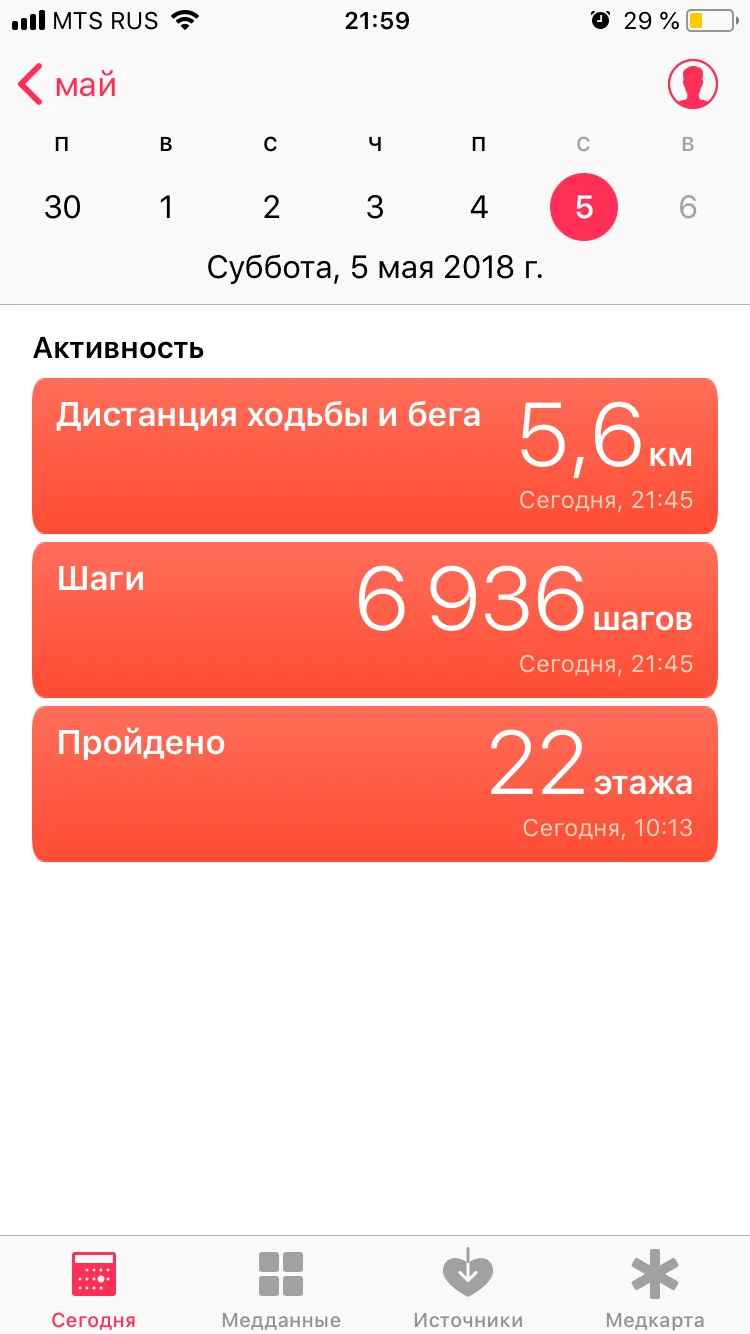The height and width of the screenshot is (1334, 750).
Task: Tap the highlighted date 5
Action: (x=584, y=207)
